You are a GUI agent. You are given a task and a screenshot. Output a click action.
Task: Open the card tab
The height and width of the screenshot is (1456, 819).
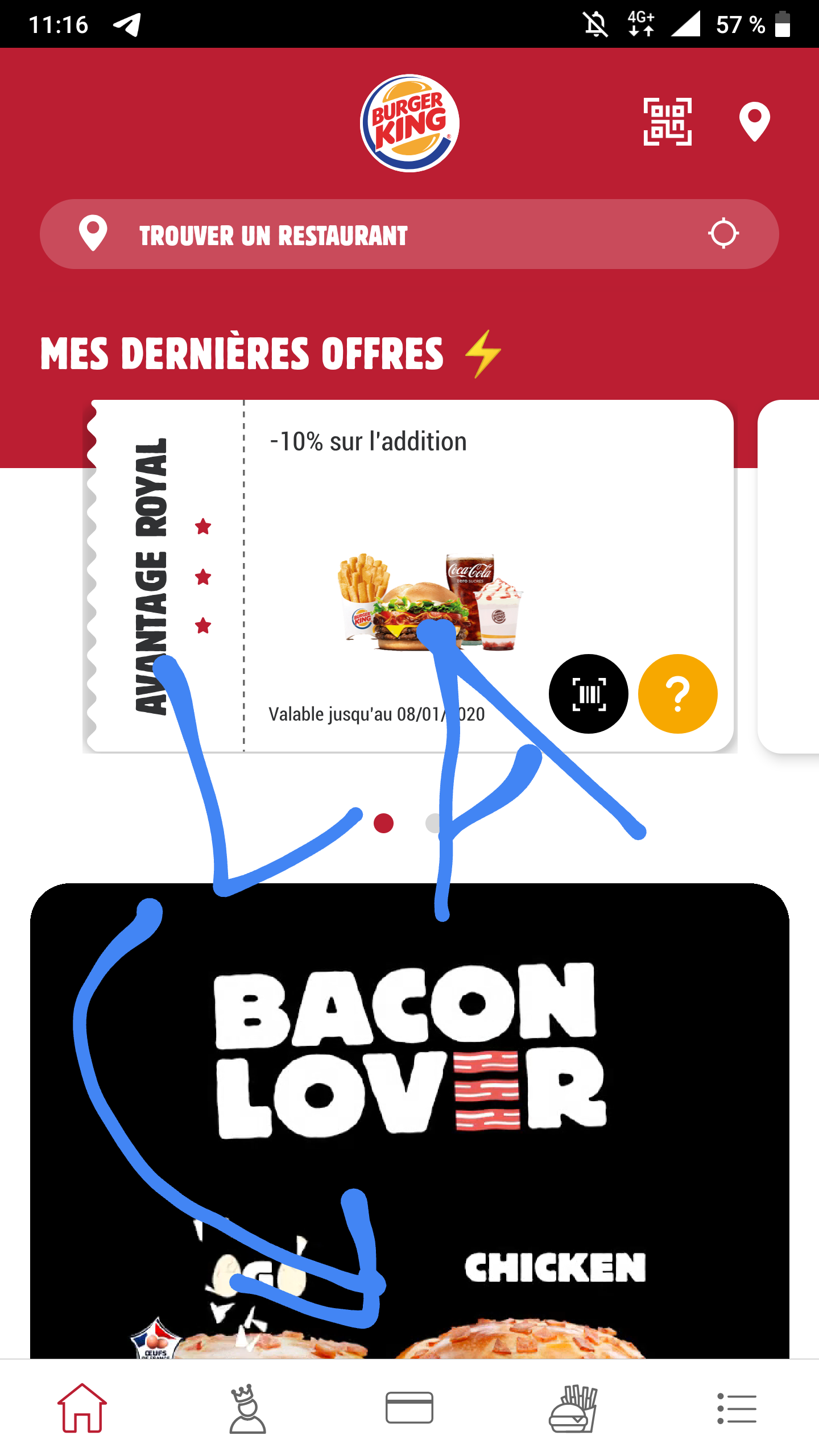[409, 1408]
